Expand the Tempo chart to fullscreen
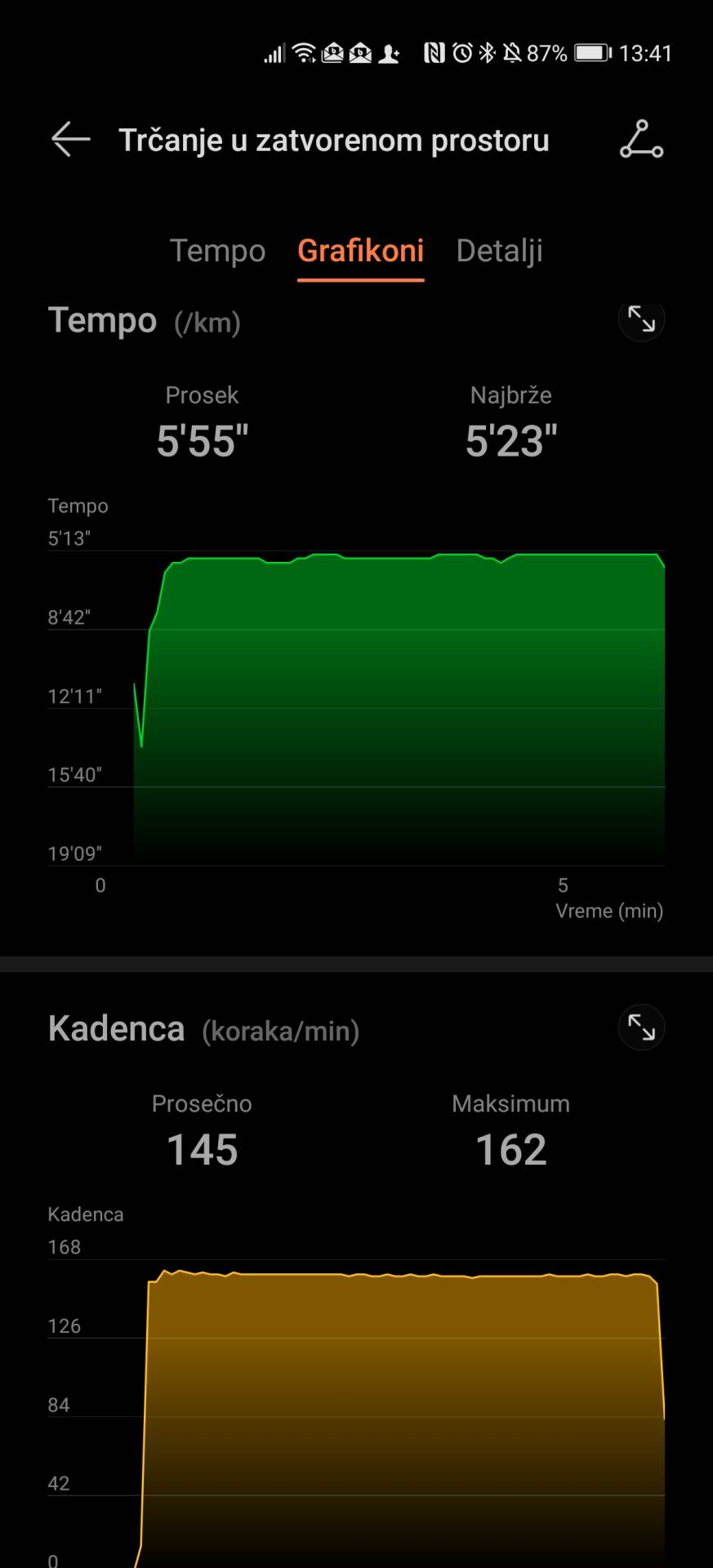The image size is (713, 1568). point(641,319)
